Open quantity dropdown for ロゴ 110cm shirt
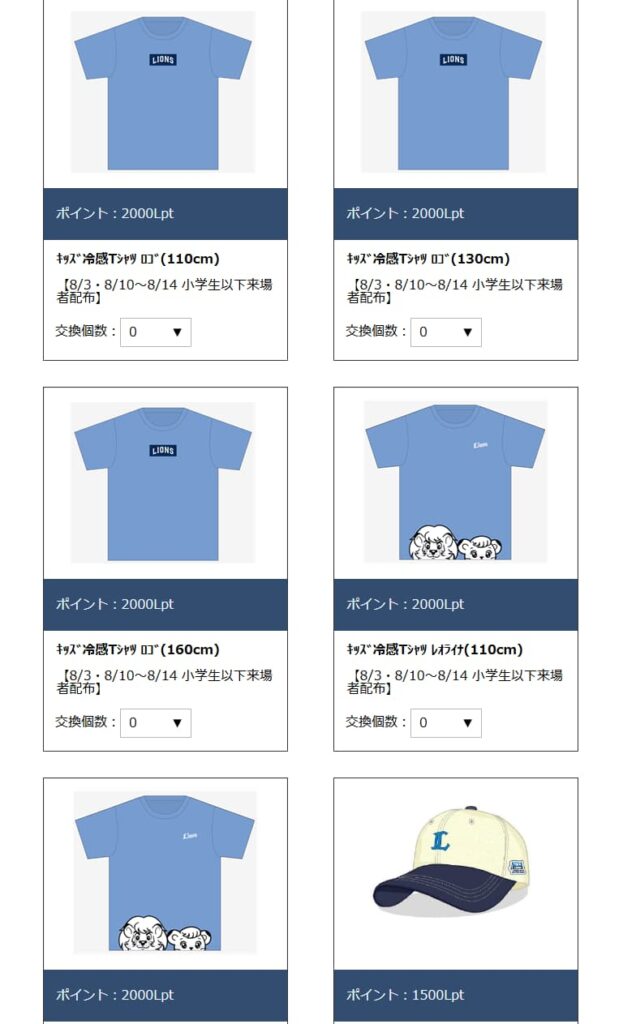This screenshot has width=623, height=1024. [x=155, y=332]
